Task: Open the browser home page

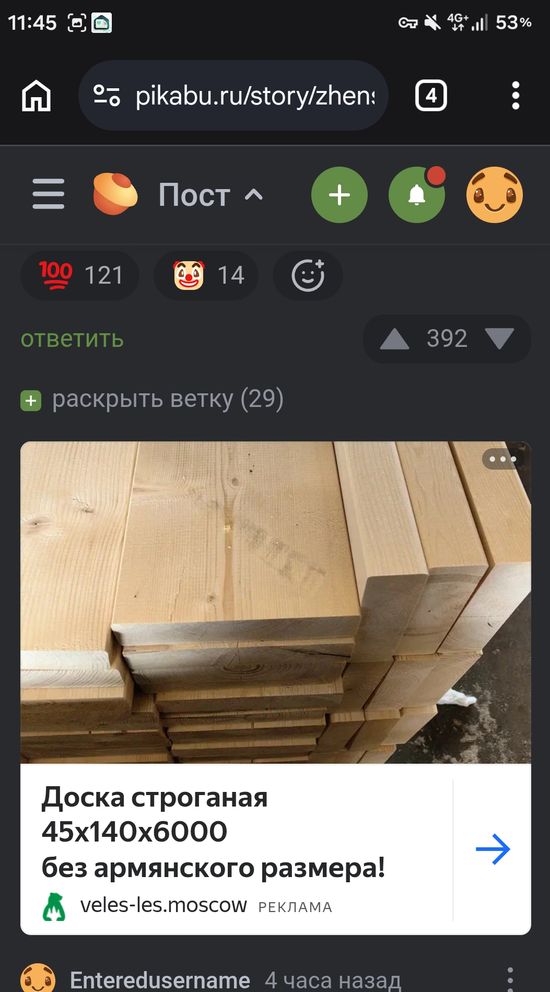Action: 36,96
